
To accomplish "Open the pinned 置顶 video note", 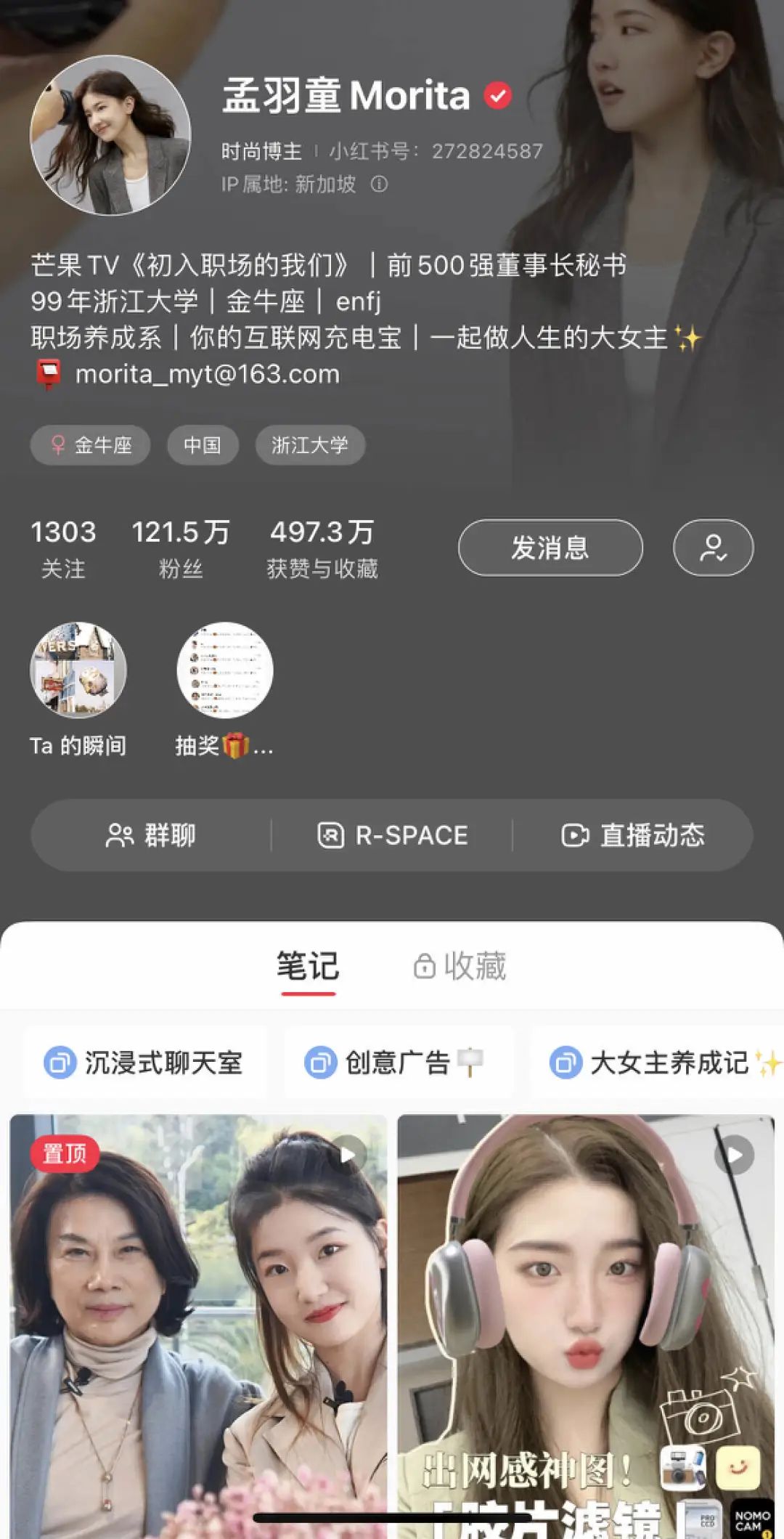I will (198, 1326).
